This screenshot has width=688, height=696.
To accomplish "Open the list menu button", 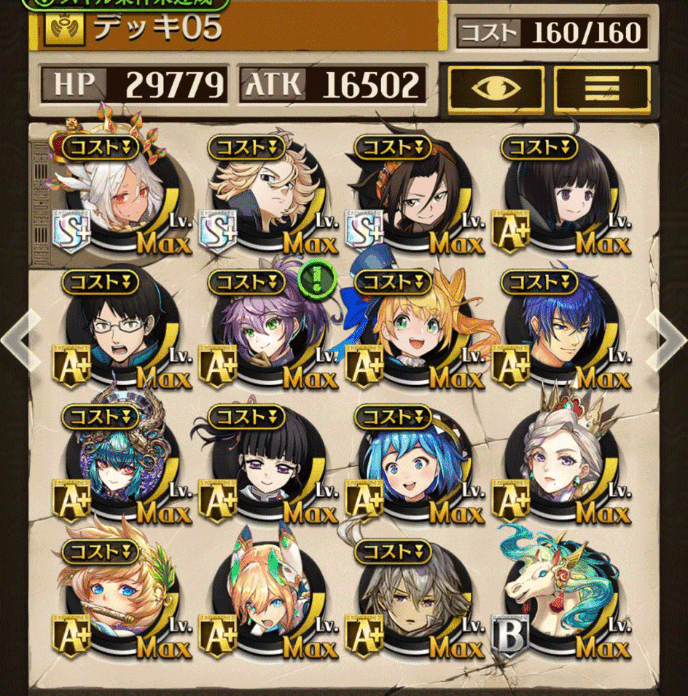I will [601, 88].
